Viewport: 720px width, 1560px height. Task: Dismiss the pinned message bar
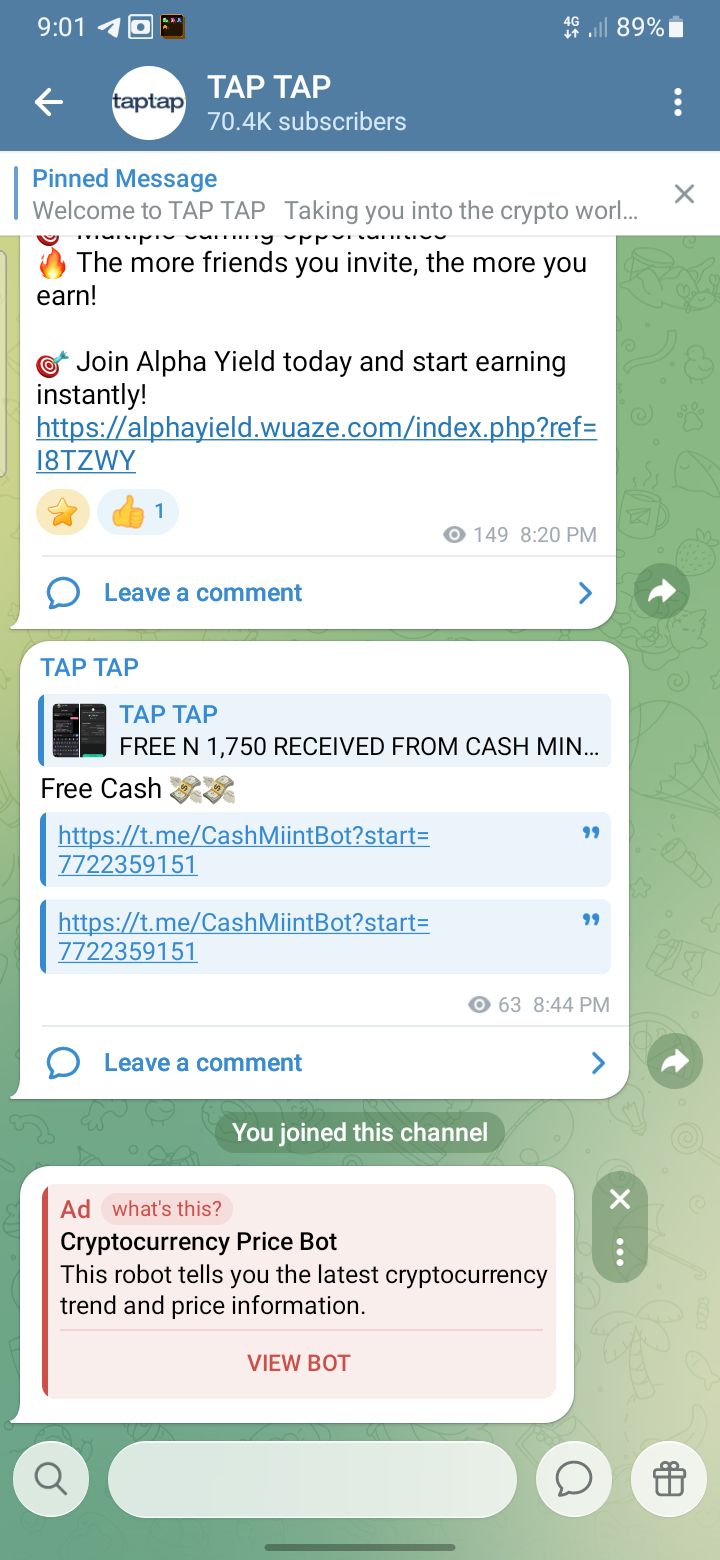pyautogui.click(x=684, y=194)
